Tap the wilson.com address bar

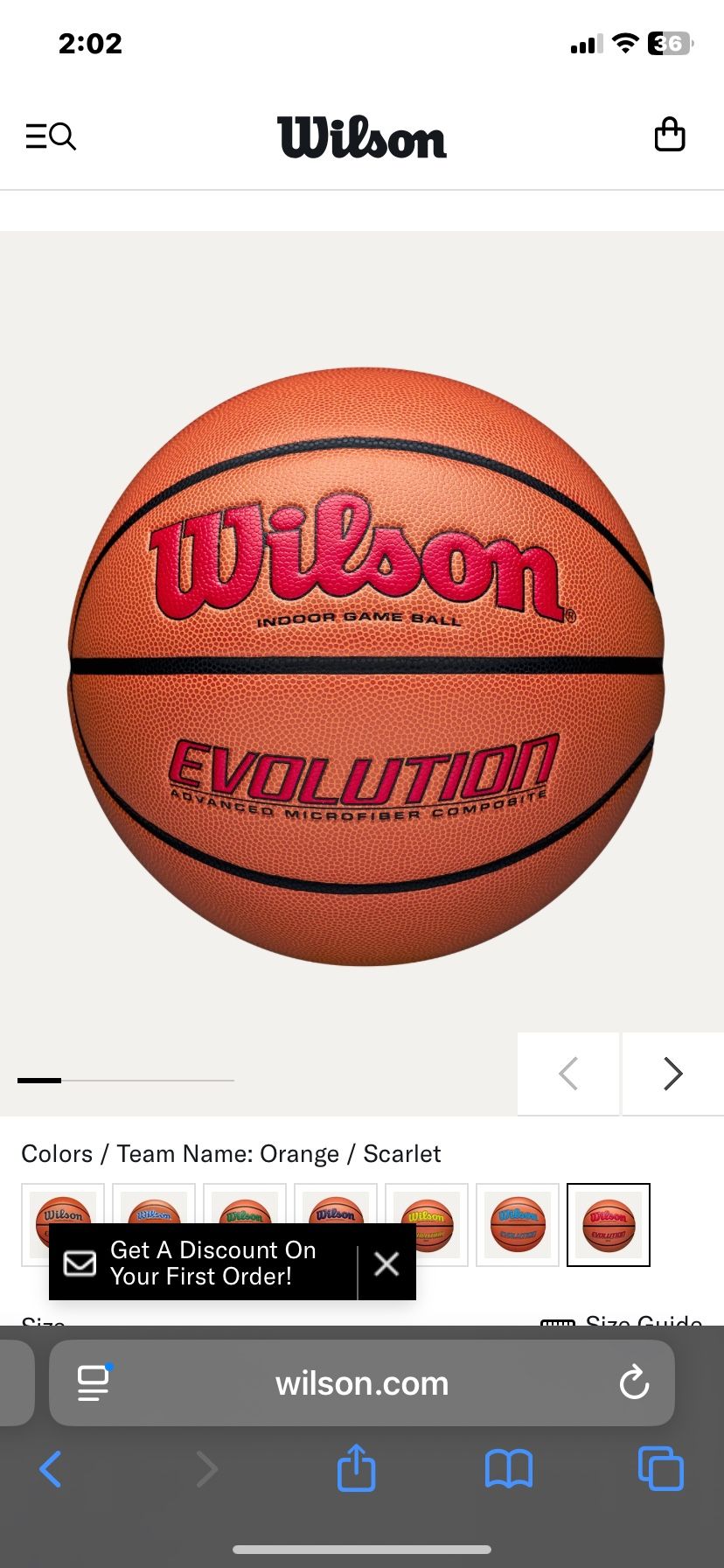[362, 1383]
